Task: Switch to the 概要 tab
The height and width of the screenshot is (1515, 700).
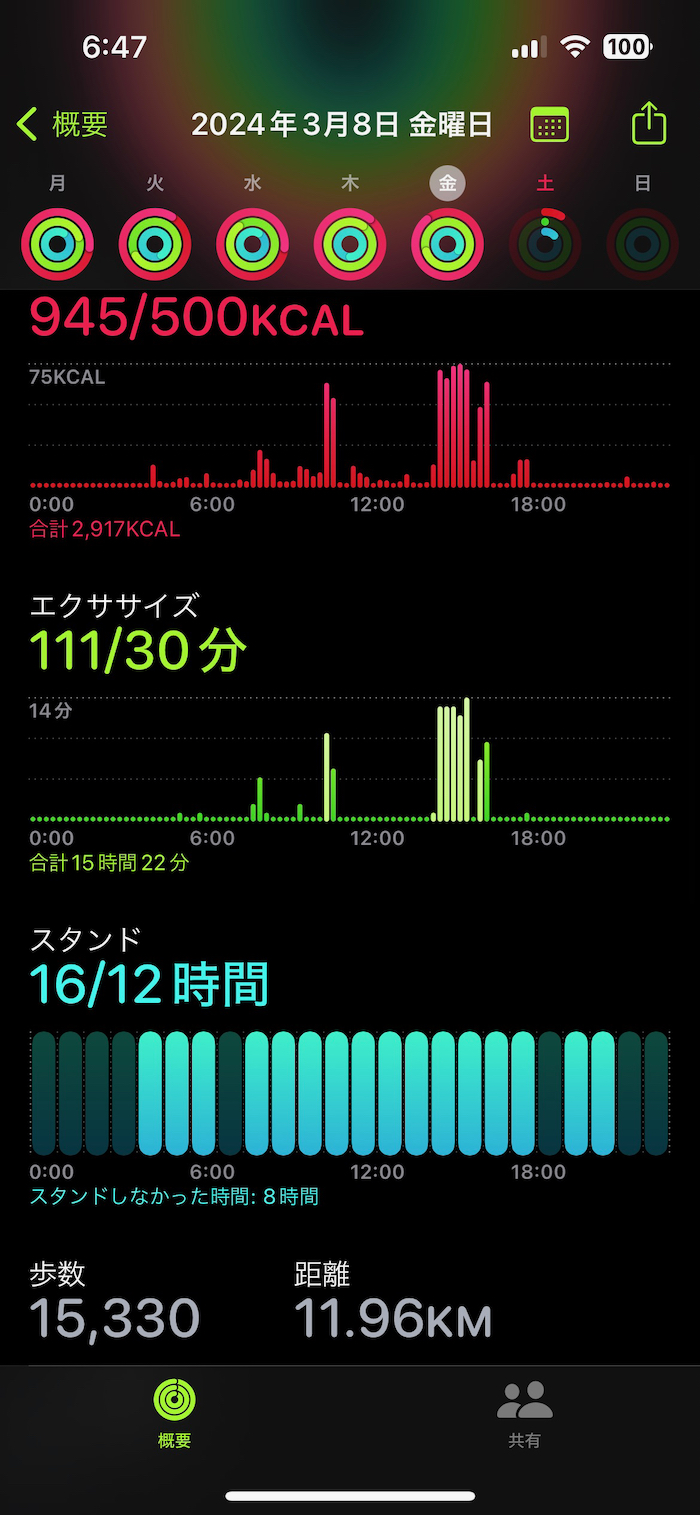Action: point(174,1413)
